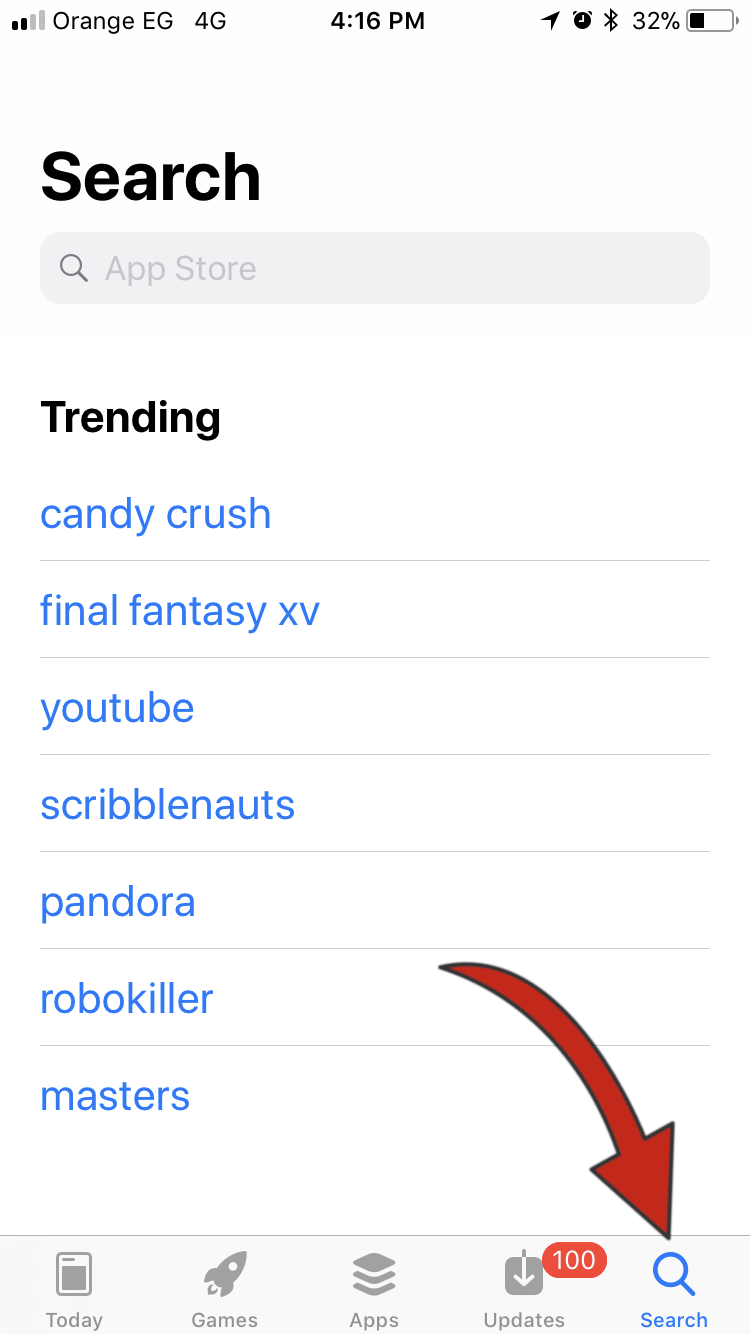Select masters in Trending

pyautogui.click(x=115, y=1096)
